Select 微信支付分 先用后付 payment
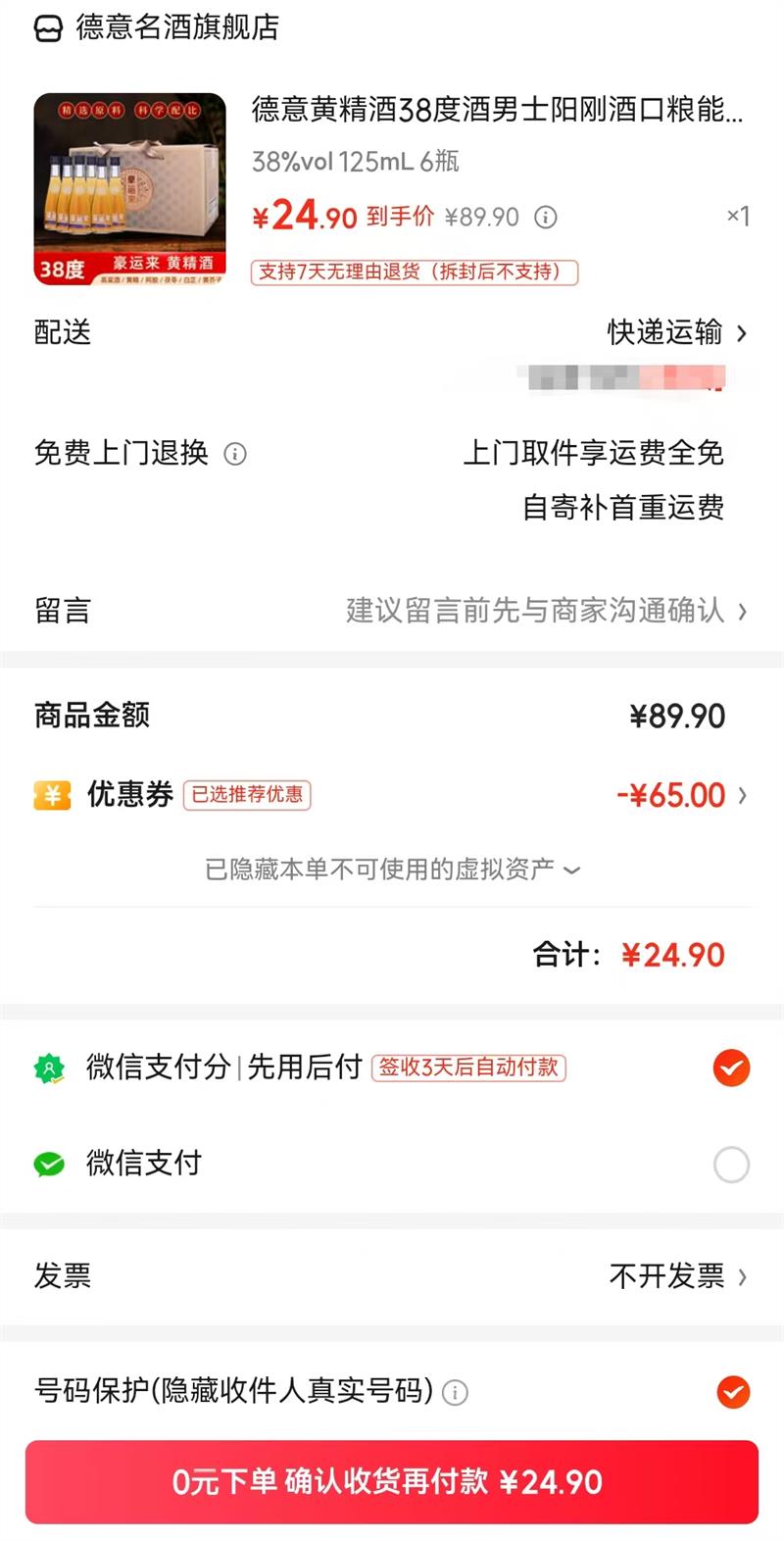Screen dimensions: 784x1541 coord(731,1068)
